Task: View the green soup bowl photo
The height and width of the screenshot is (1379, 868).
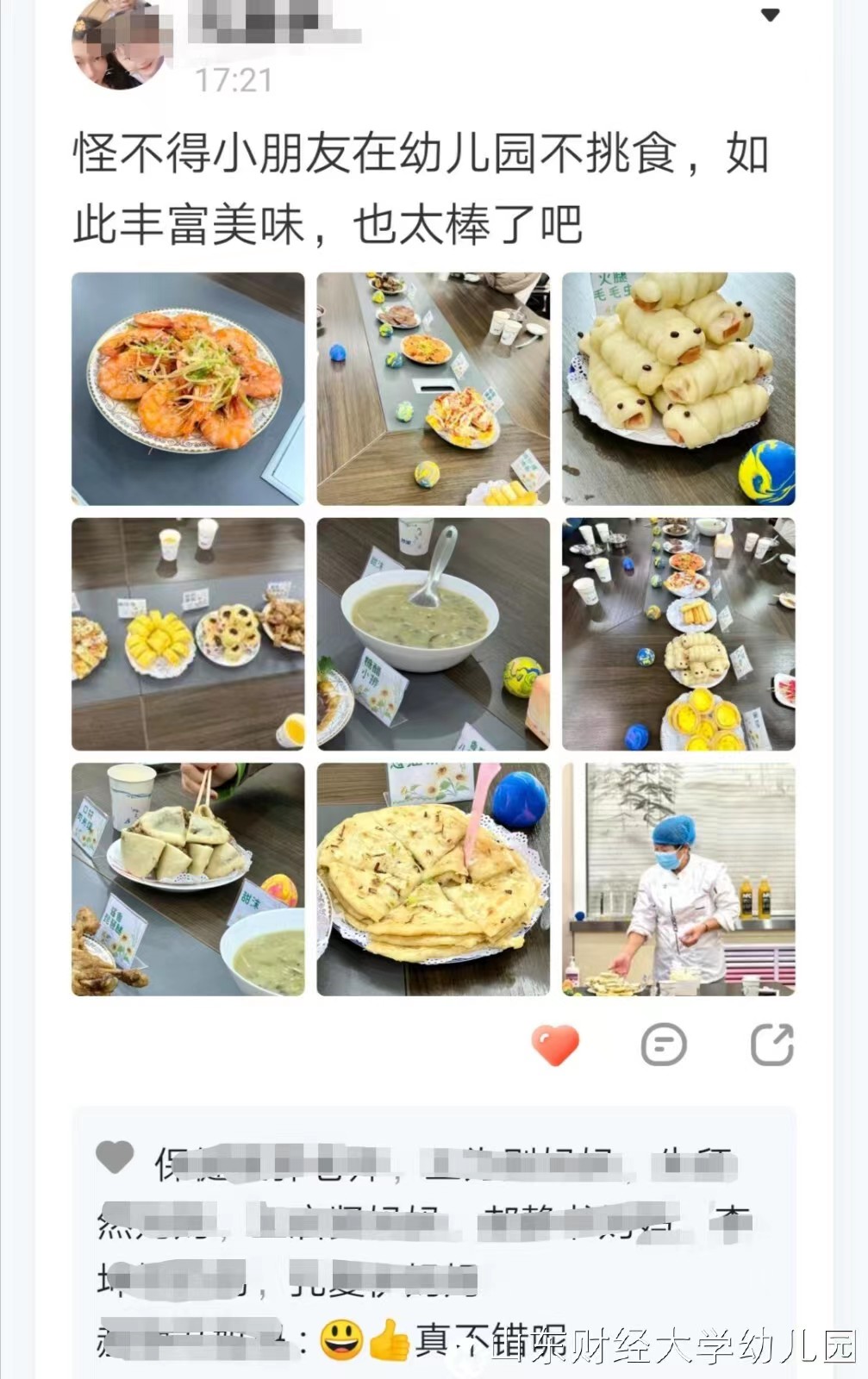Action: [433, 634]
